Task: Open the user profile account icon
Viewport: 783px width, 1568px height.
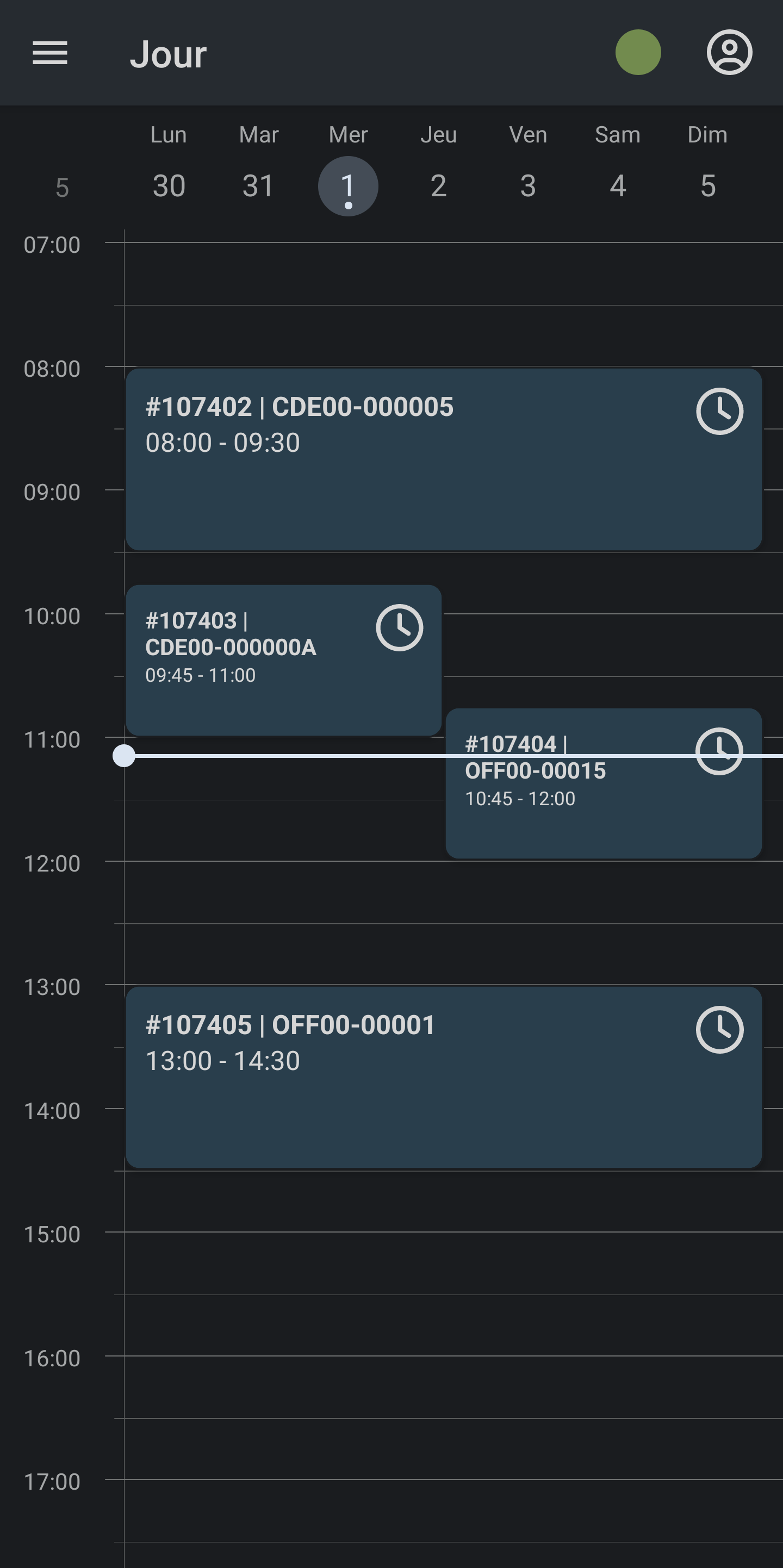Action: tap(729, 53)
